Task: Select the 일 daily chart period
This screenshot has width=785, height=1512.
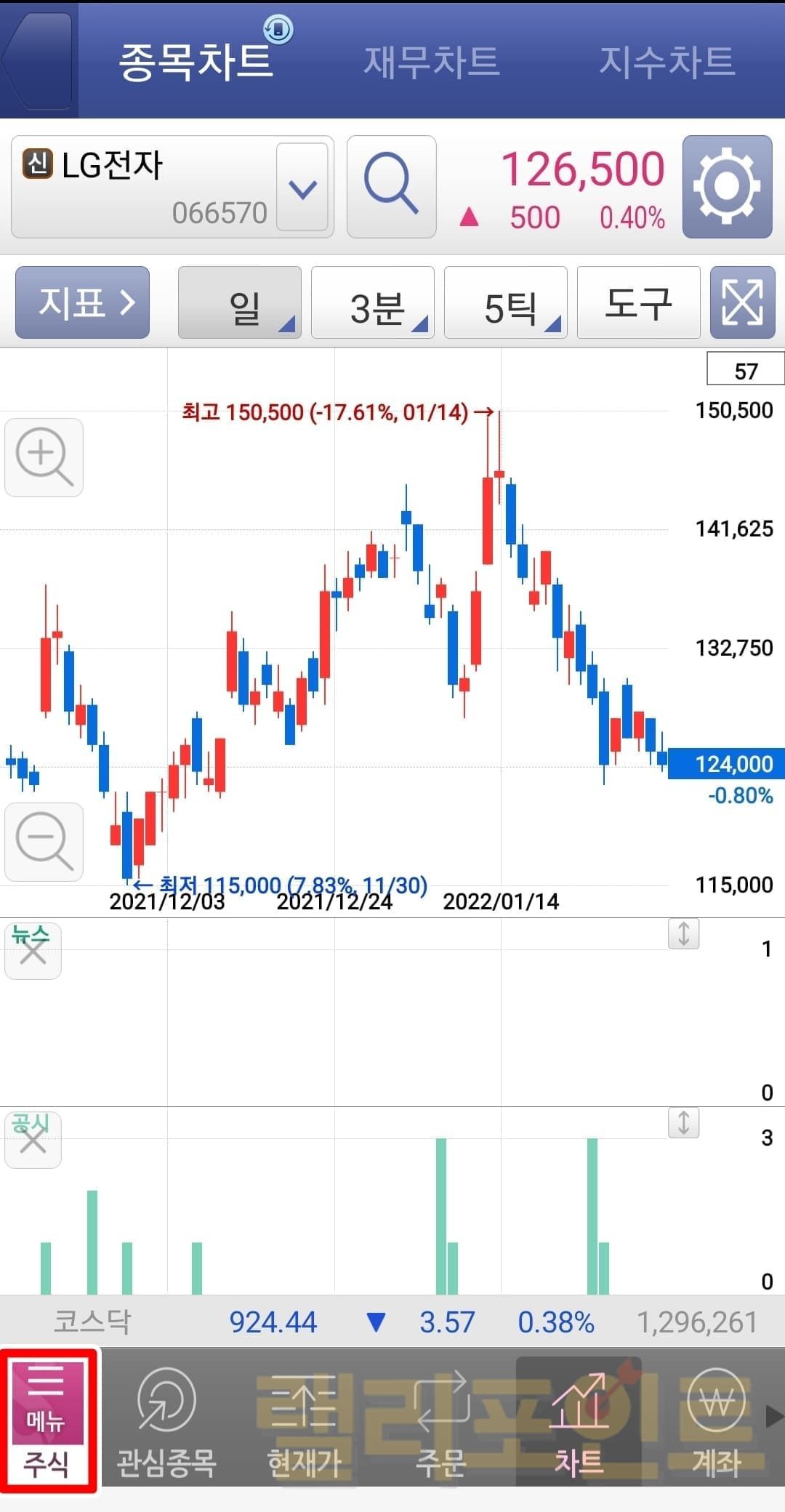Action: (x=240, y=303)
